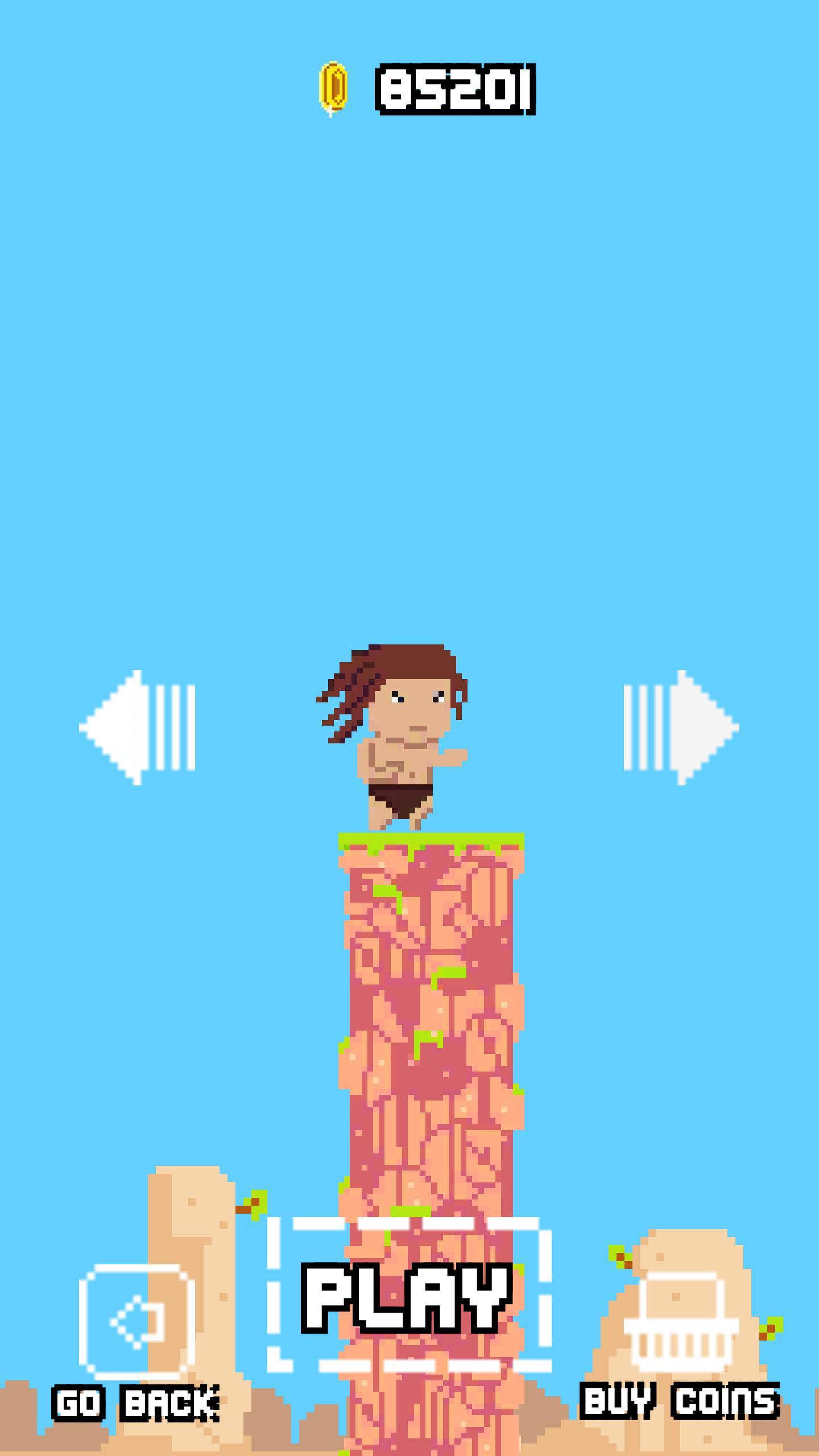Tap the right arrow for next character
The width and height of the screenshot is (819, 1456).
pos(681,727)
